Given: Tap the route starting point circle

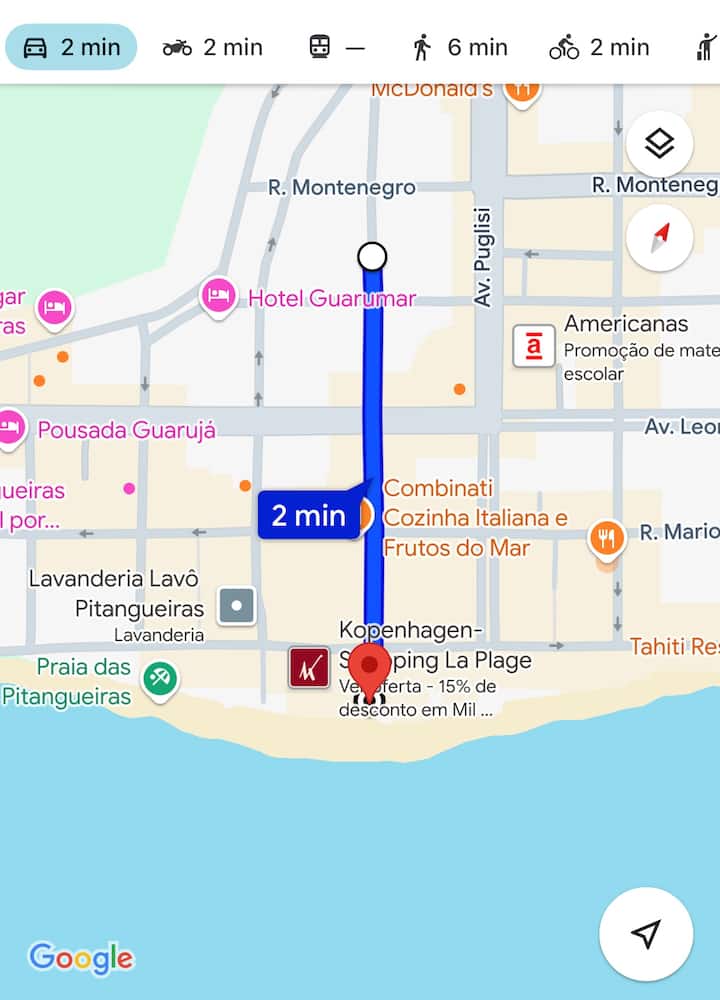Looking at the screenshot, I should pos(372,257).
